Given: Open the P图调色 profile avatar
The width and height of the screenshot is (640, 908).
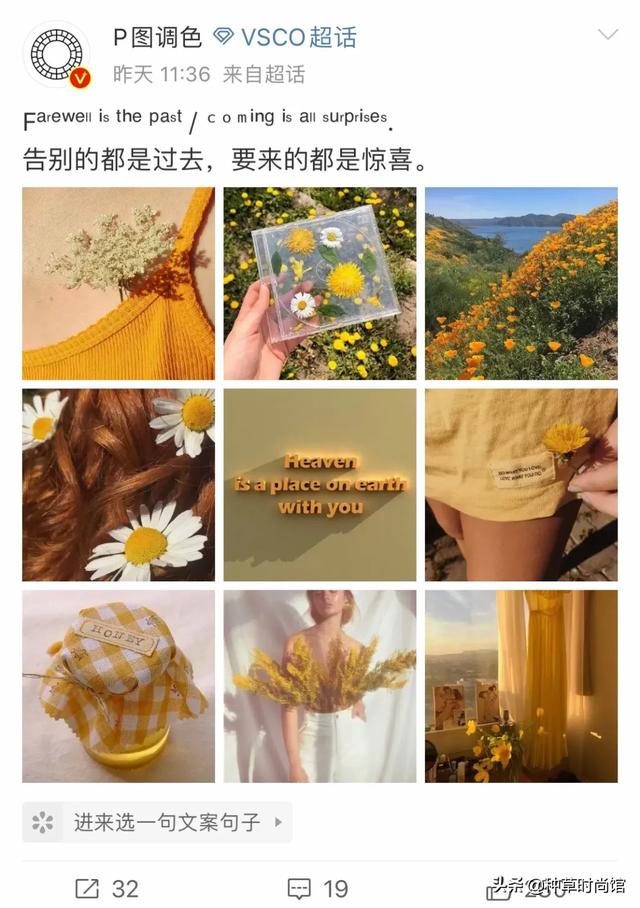Looking at the screenshot, I should point(57,56).
